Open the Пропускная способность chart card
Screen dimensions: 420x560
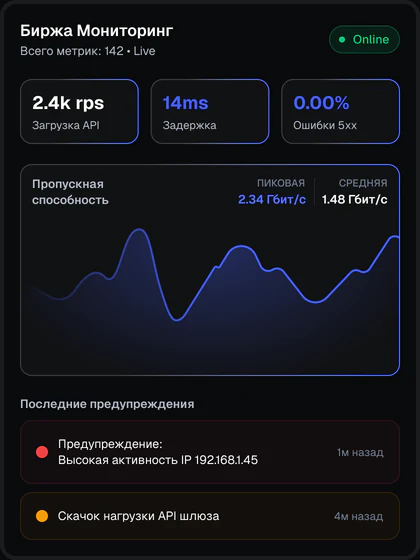point(210,270)
